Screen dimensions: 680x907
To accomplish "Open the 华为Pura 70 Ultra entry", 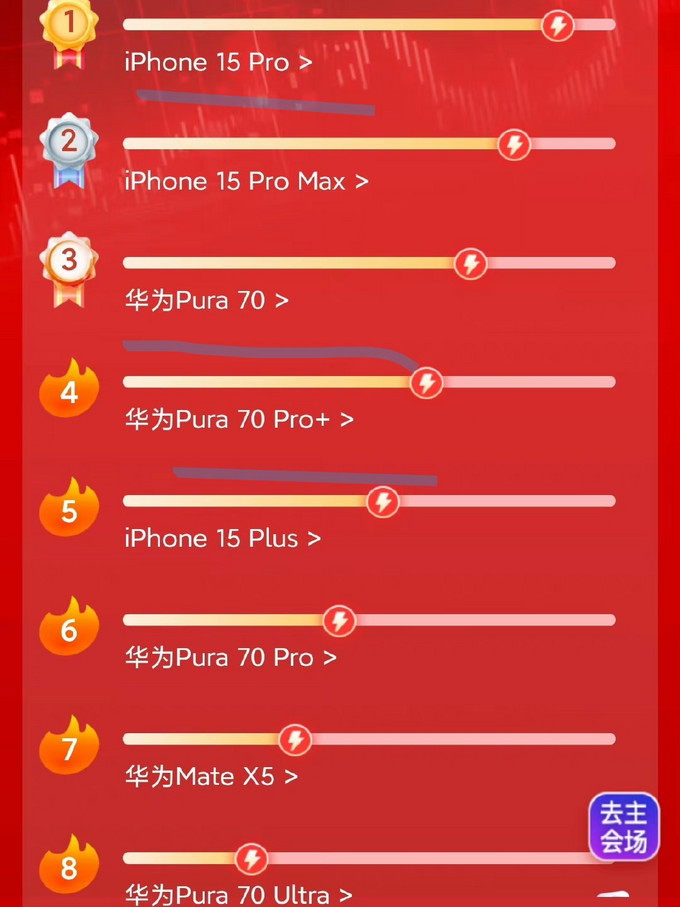I will pyautogui.click(x=238, y=894).
